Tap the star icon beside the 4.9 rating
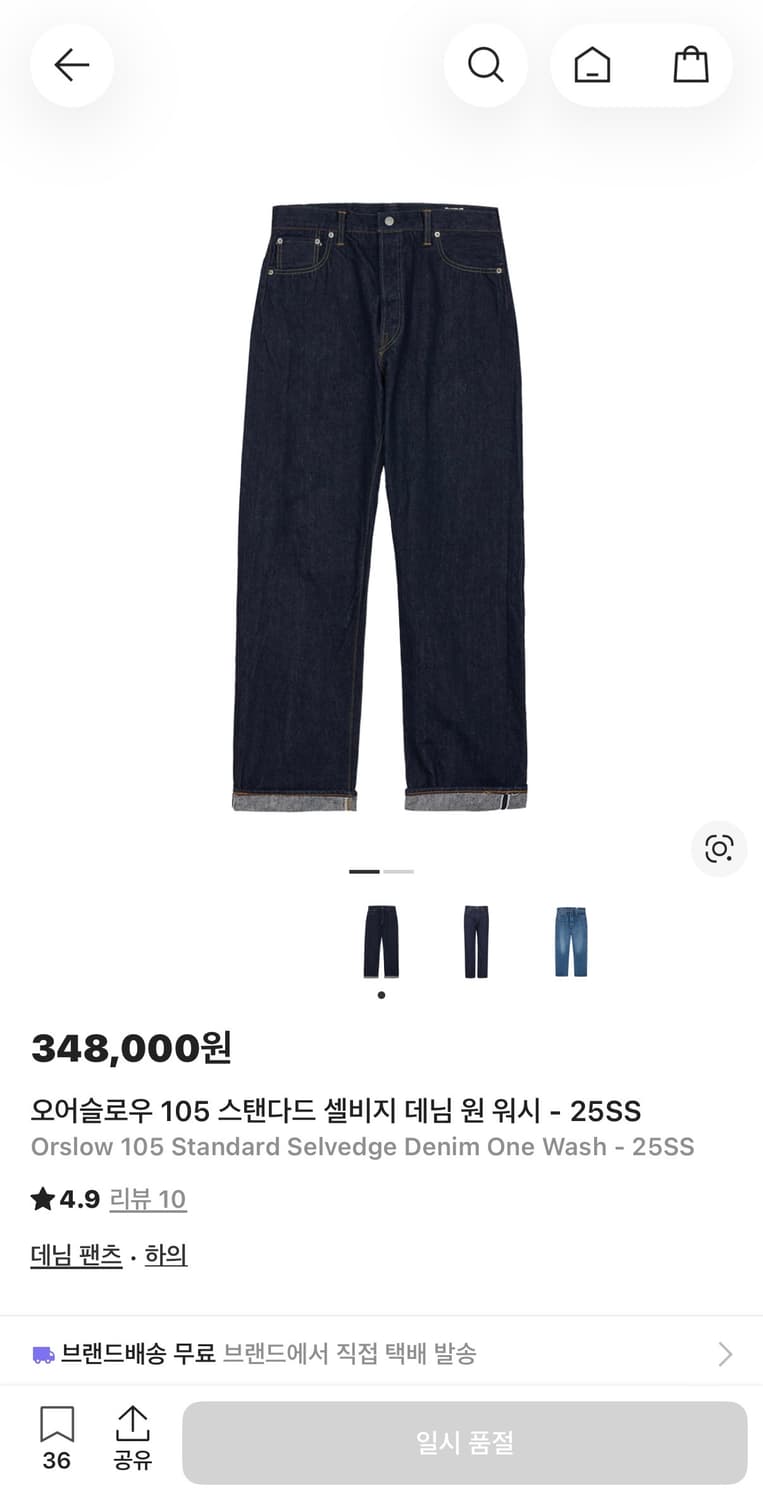The width and height of the screenshot is (763, 1500). point(42,1198)
